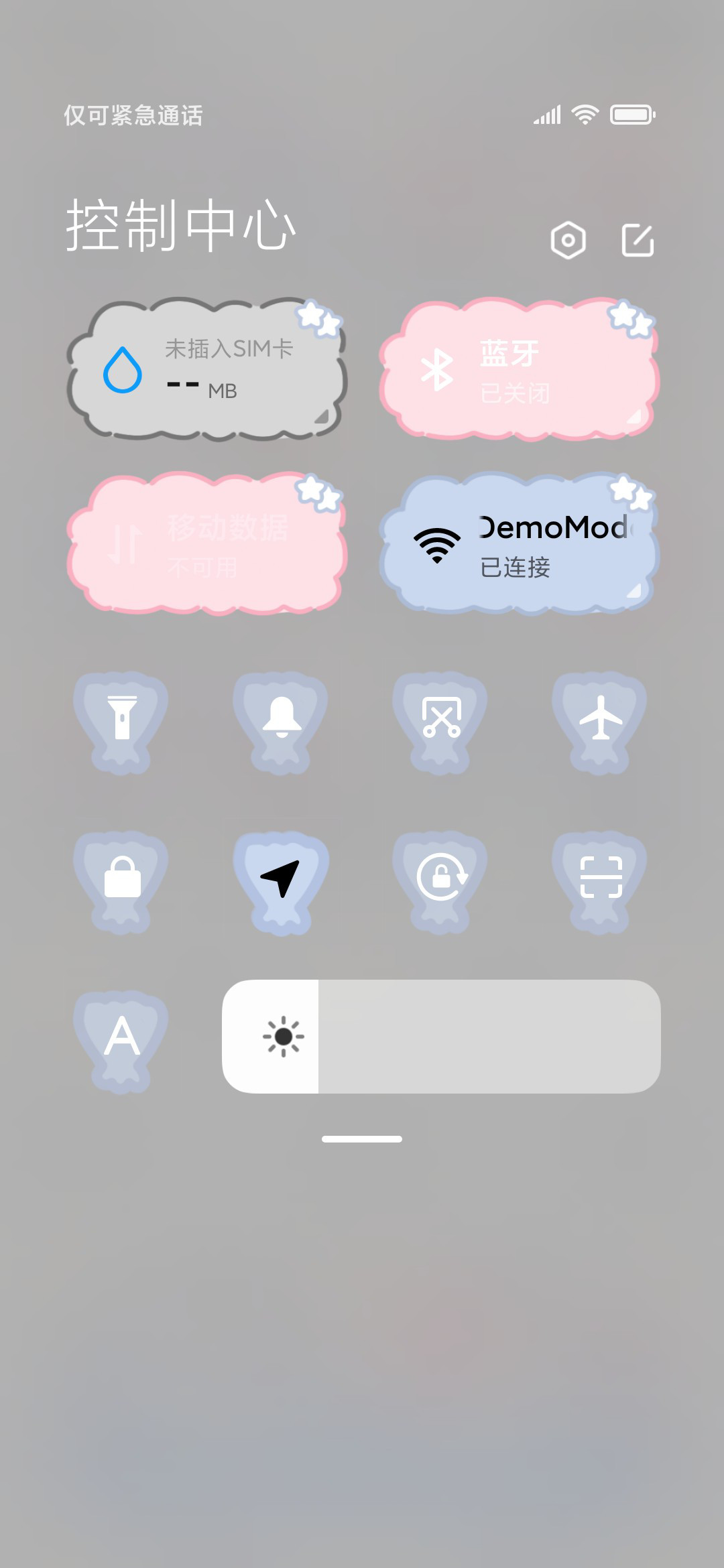The width and height of the screenshot is (724, 1568).
Task: Turn on Bluetooth (蓝牙) tile
Action: [519, 369]
